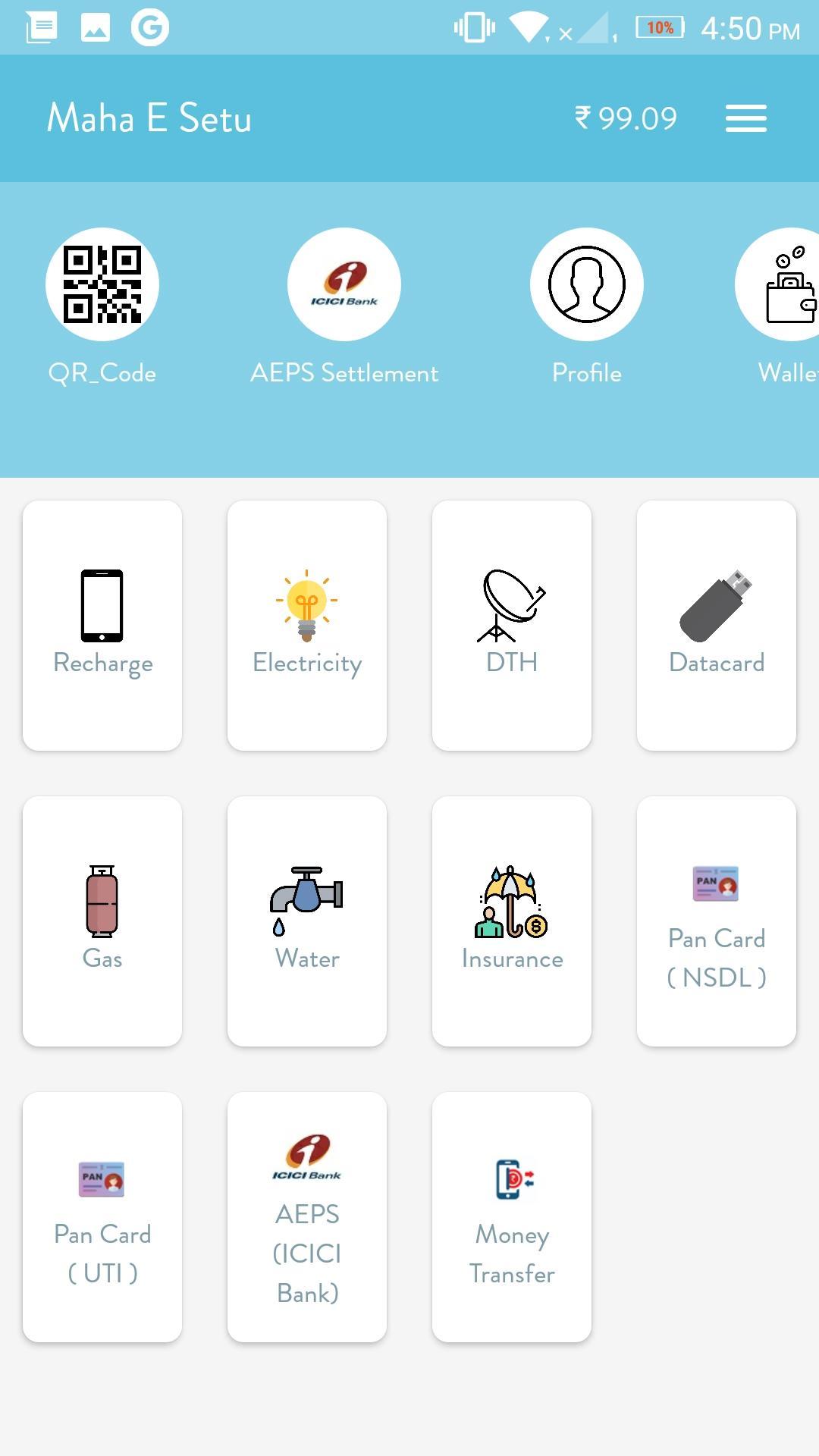
Task: Go to Profile
Action: pyautogui.click(x=586, y=285)
